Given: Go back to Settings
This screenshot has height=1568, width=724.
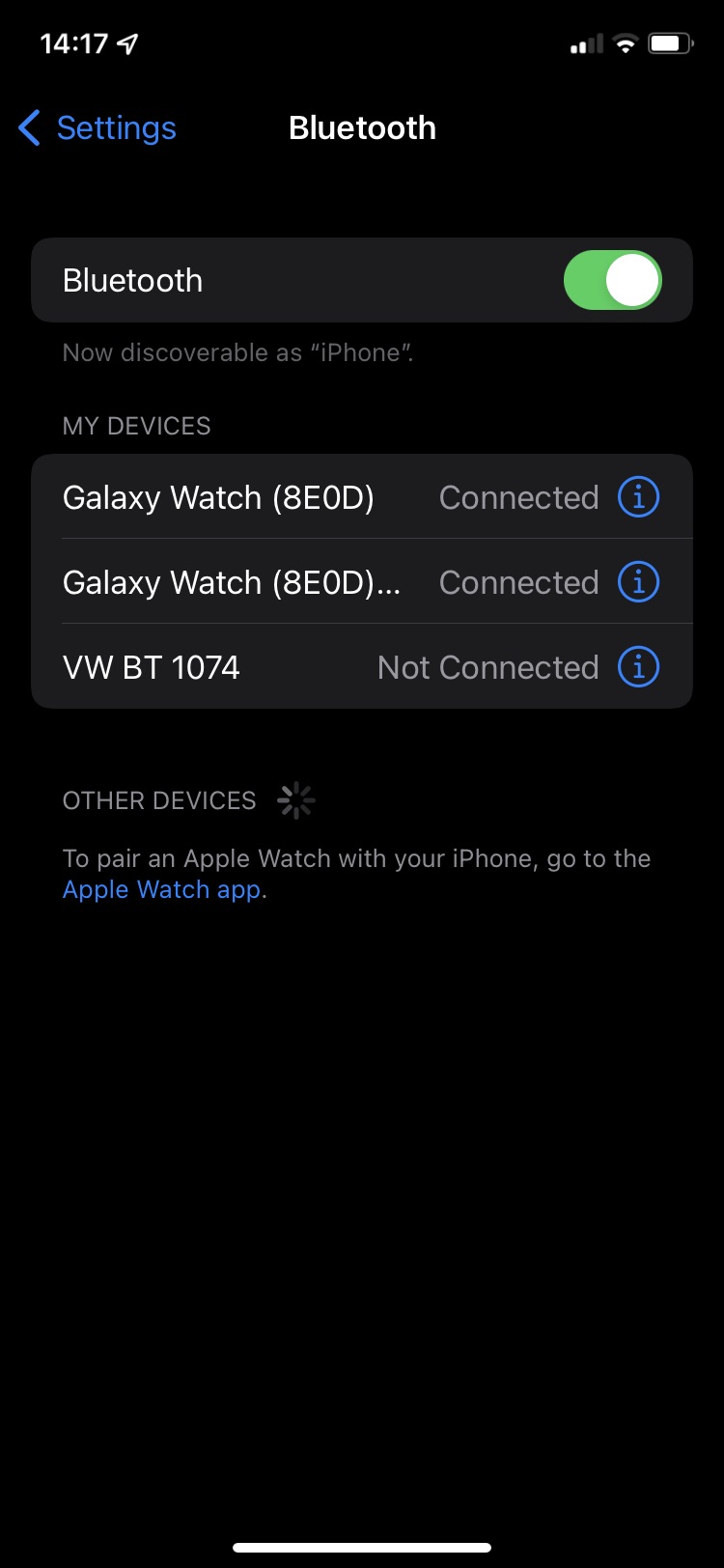Looking at the screenshot, I should [97, 127].
